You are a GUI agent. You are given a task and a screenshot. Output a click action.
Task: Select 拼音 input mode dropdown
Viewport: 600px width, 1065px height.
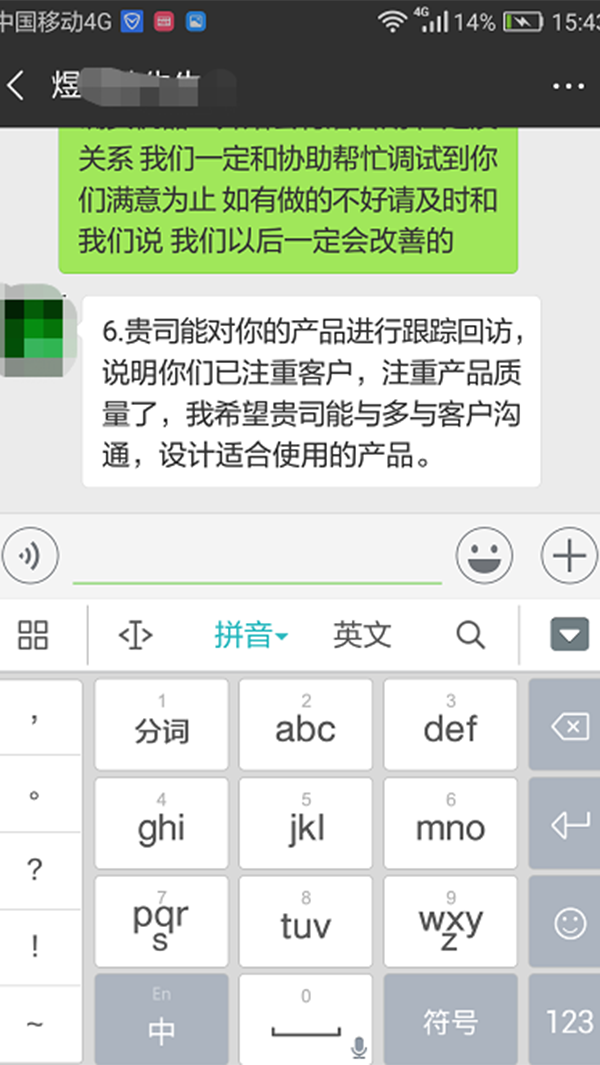pyautogui.click(x=250, y=634)
